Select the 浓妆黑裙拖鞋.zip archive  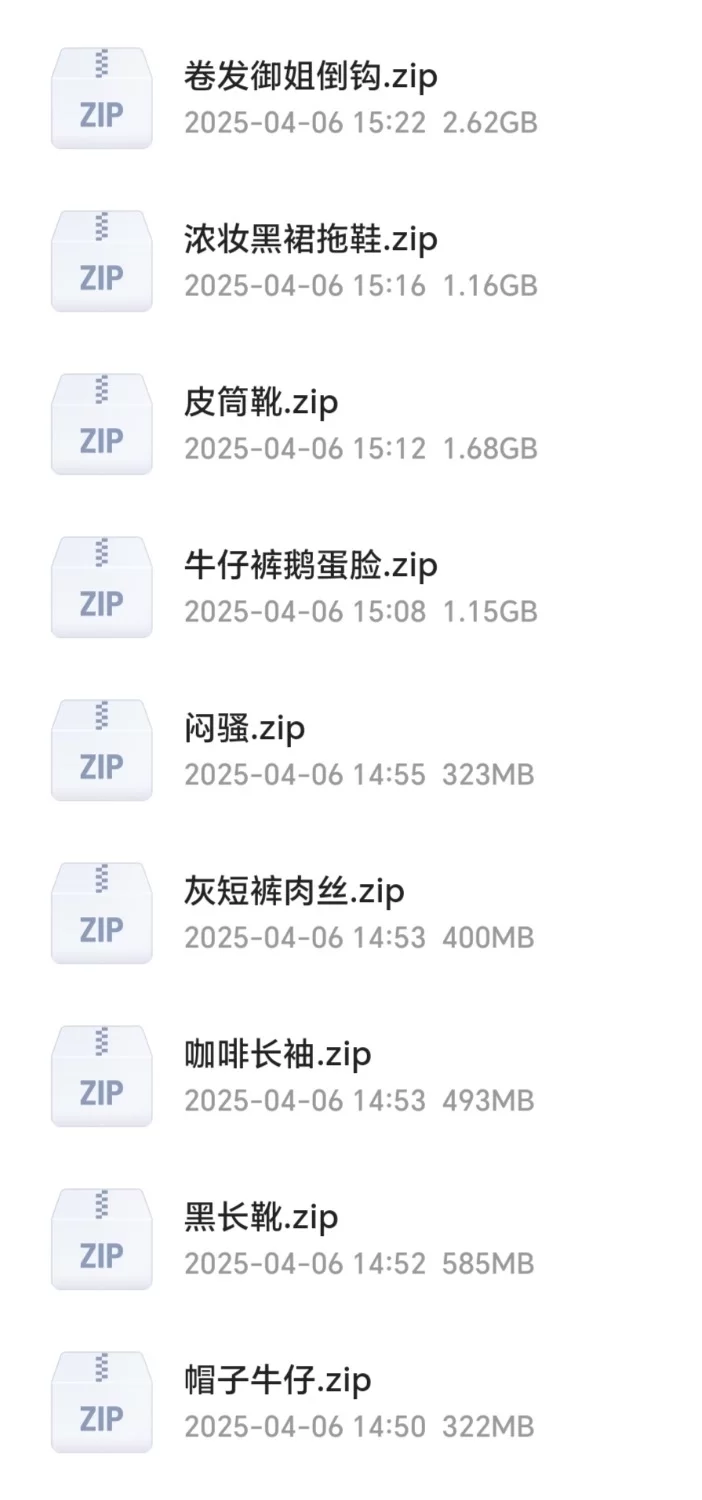point(311,240)
